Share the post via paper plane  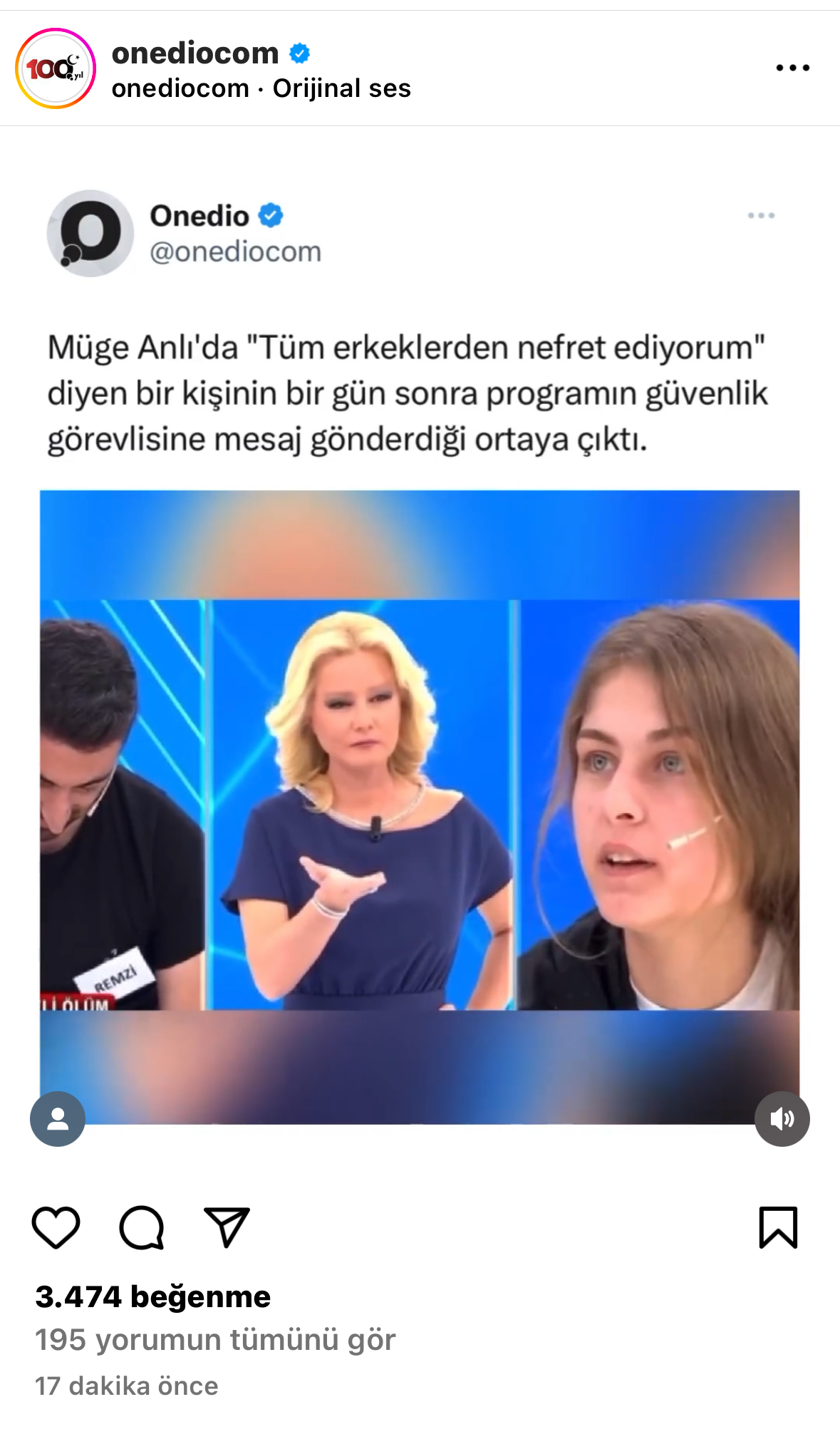click(227, 1227)
